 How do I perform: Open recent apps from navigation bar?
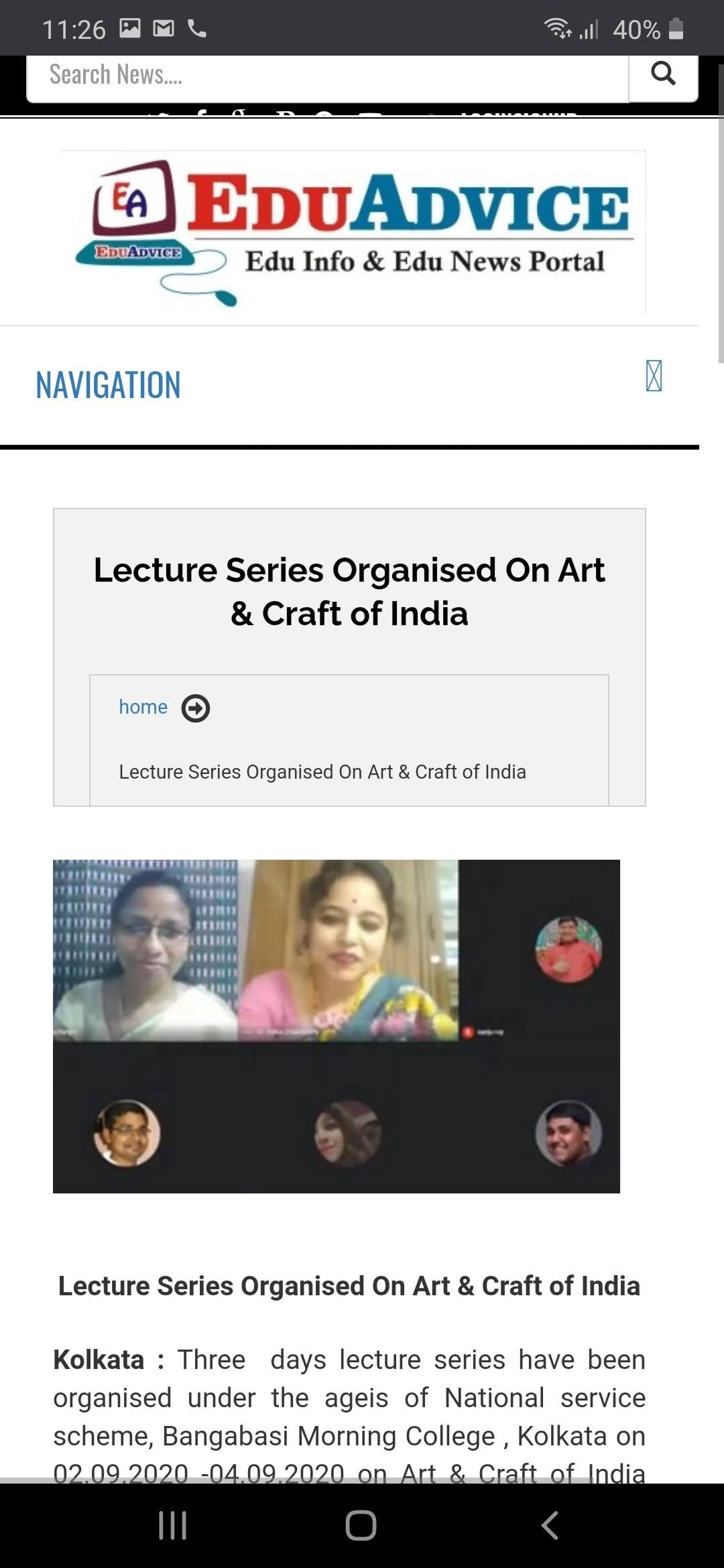pos(173,1525)
